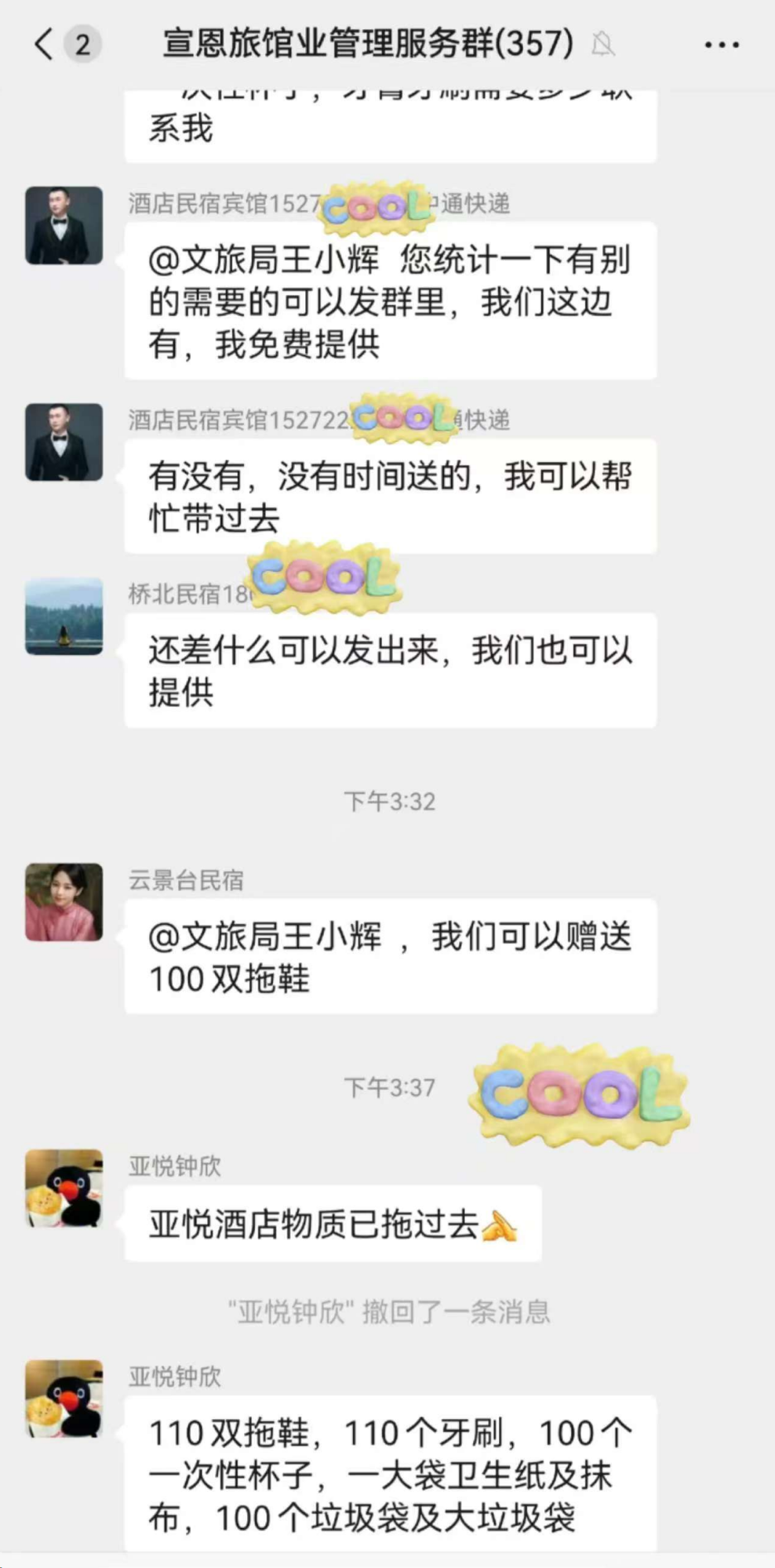The image size is (775, 1568).
Task: Go back to the chat list
Action: click(x=45, y=44)
